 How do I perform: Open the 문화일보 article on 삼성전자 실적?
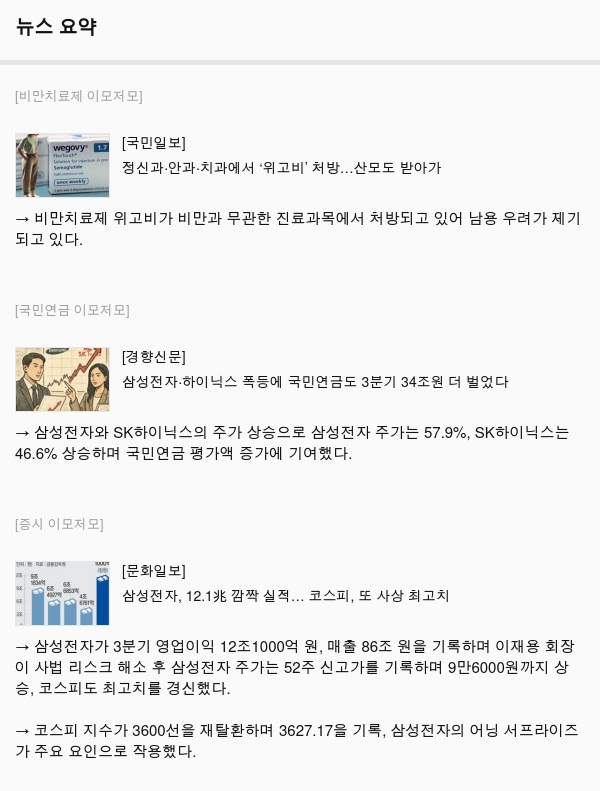point(285,596)
